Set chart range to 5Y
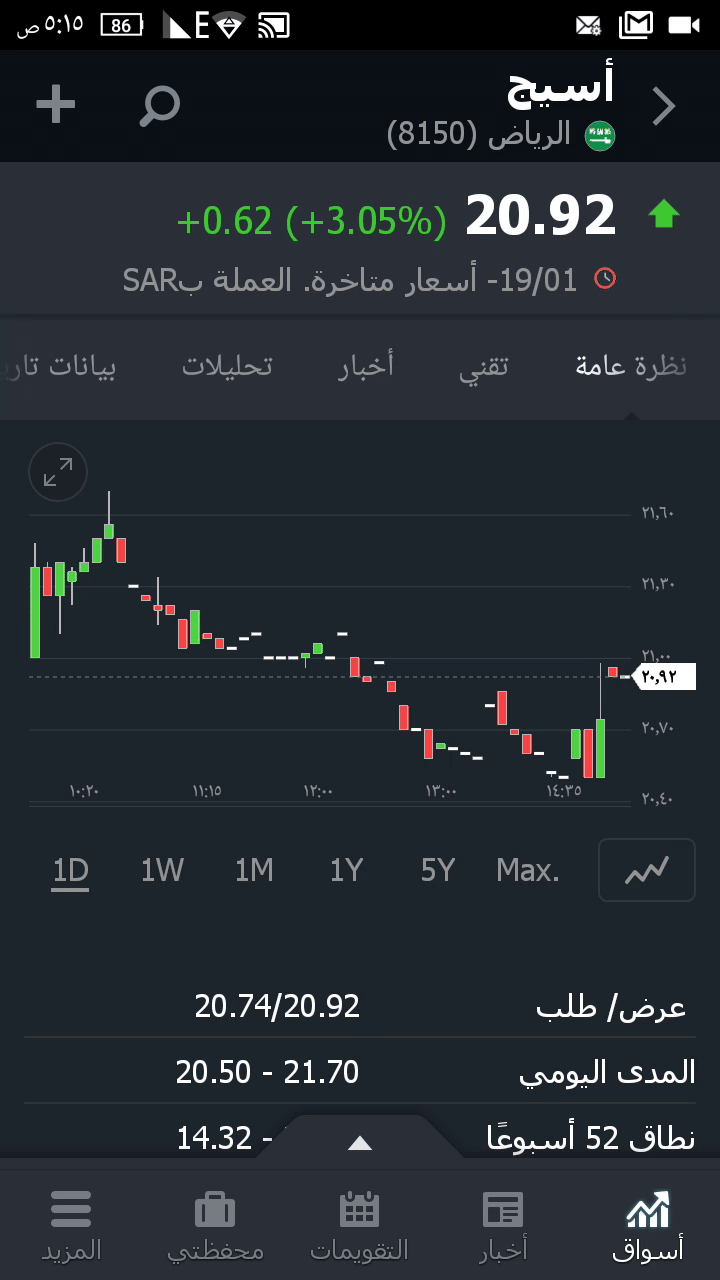This screenshot has width=720, height=1280. point(438,871)
